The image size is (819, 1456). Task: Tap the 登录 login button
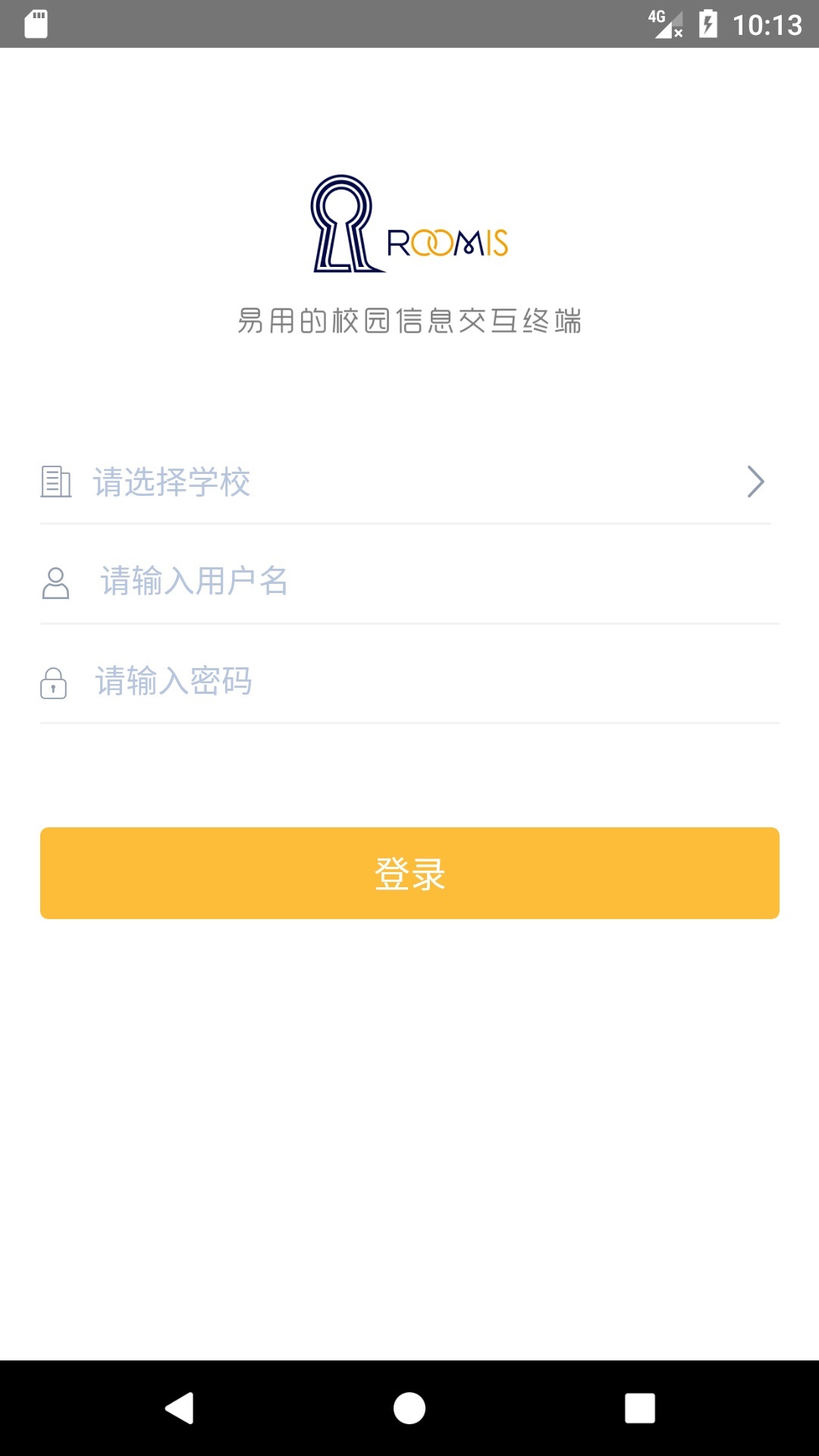pos(409,873)
